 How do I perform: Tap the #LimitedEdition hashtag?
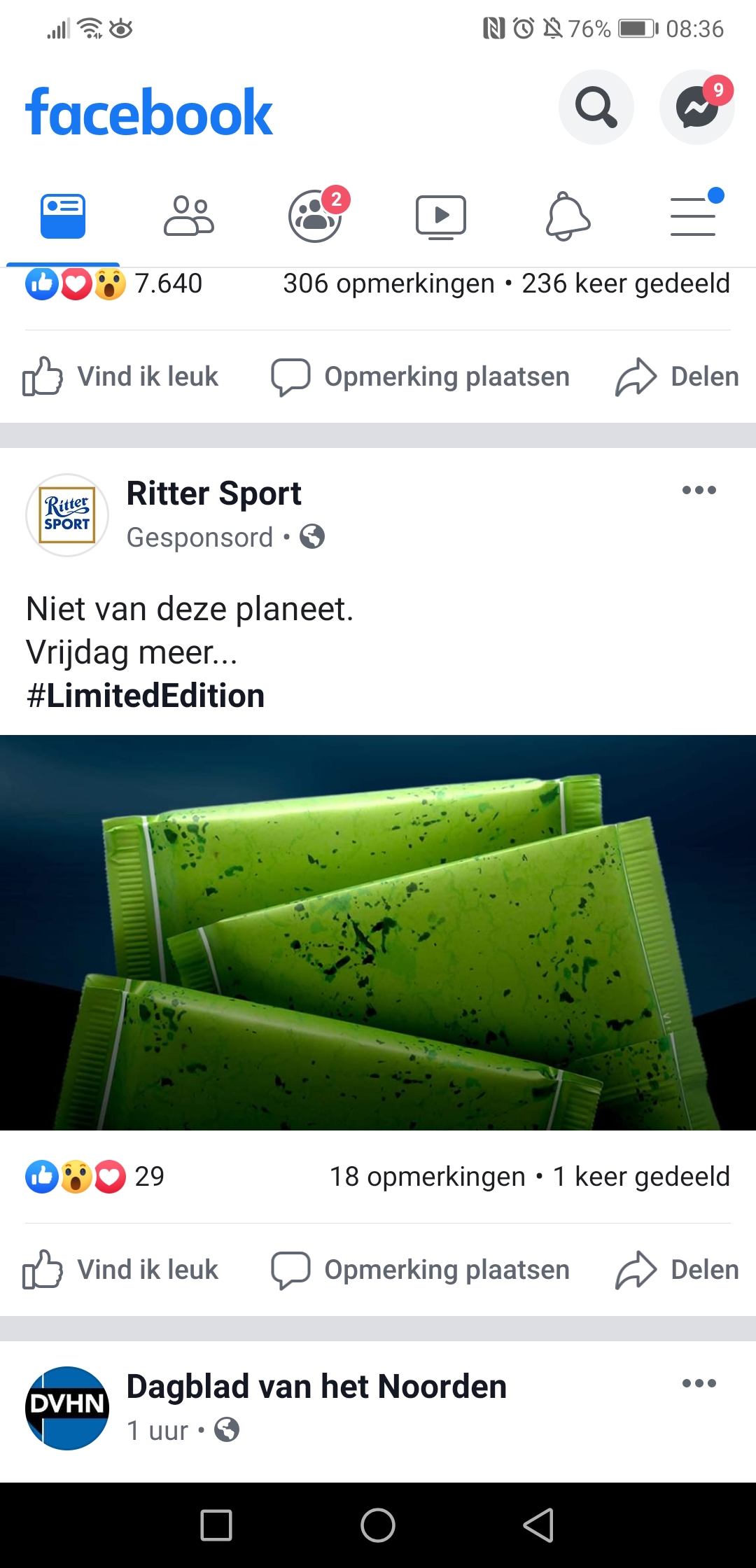click(146, 696)
